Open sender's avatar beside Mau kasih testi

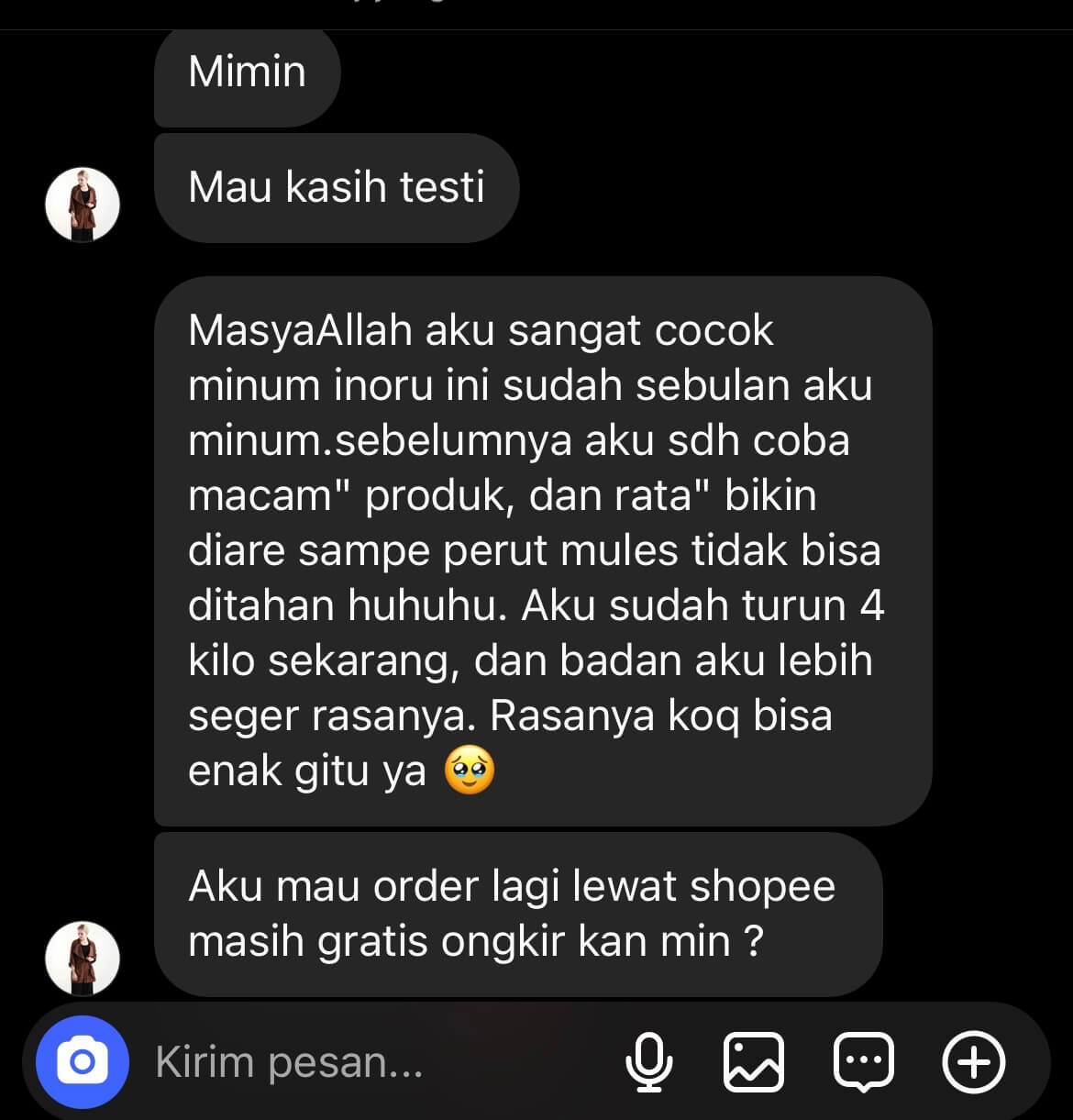click(83, 205)
